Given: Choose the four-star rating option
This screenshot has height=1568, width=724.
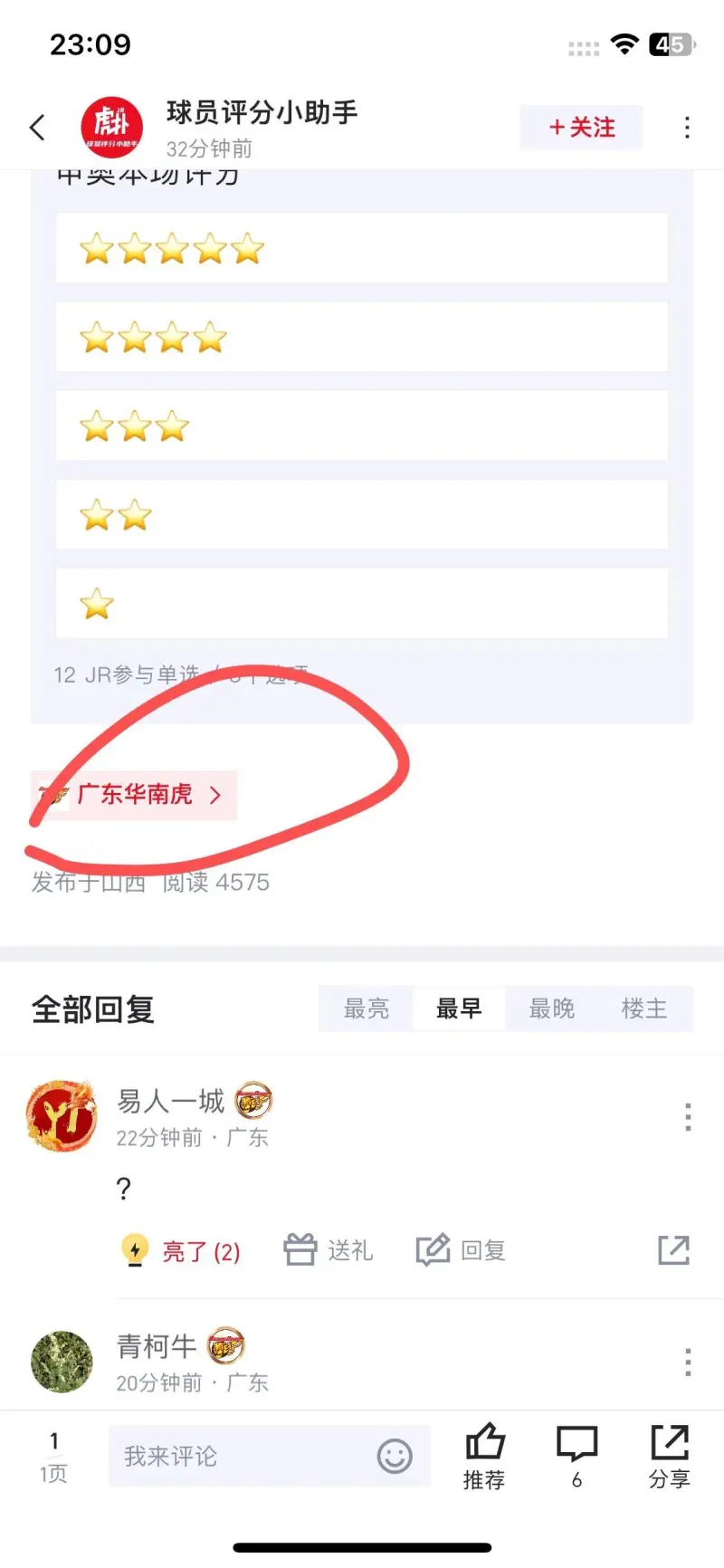Looking at the screenshot, I should click(361, 337).
